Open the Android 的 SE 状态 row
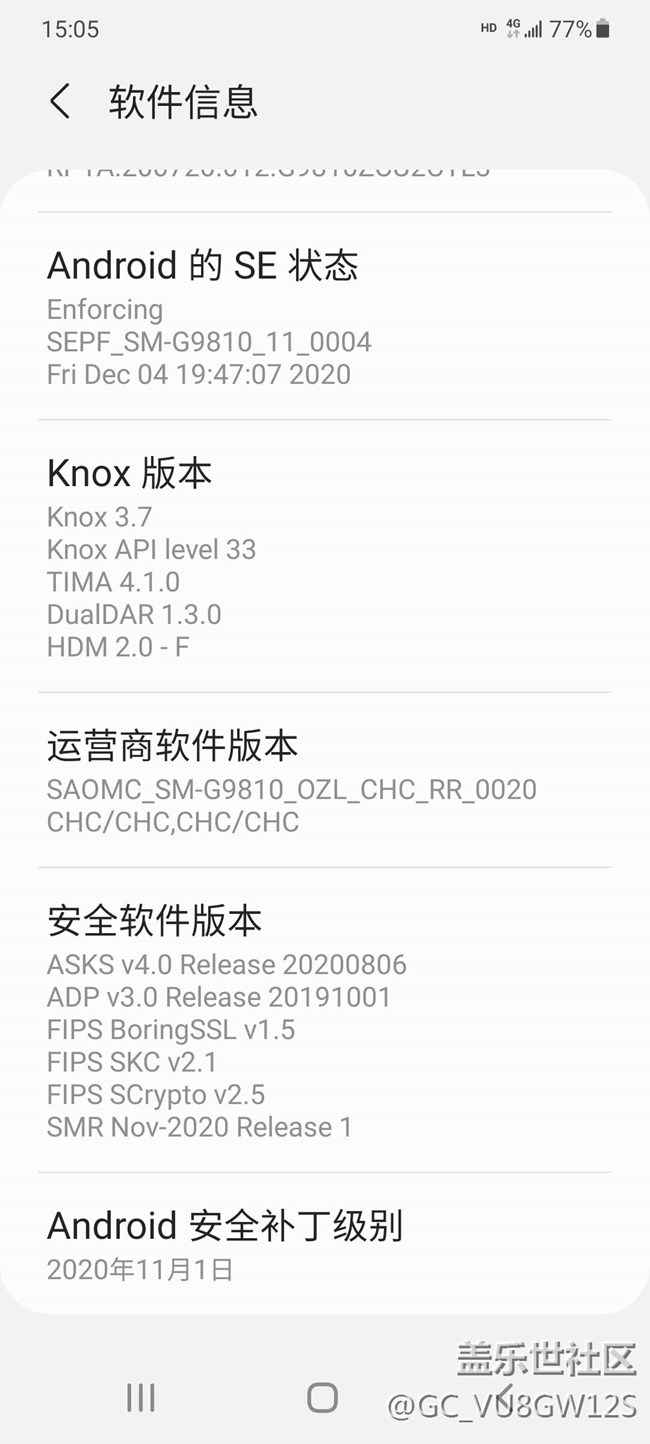 coord(324,316)
